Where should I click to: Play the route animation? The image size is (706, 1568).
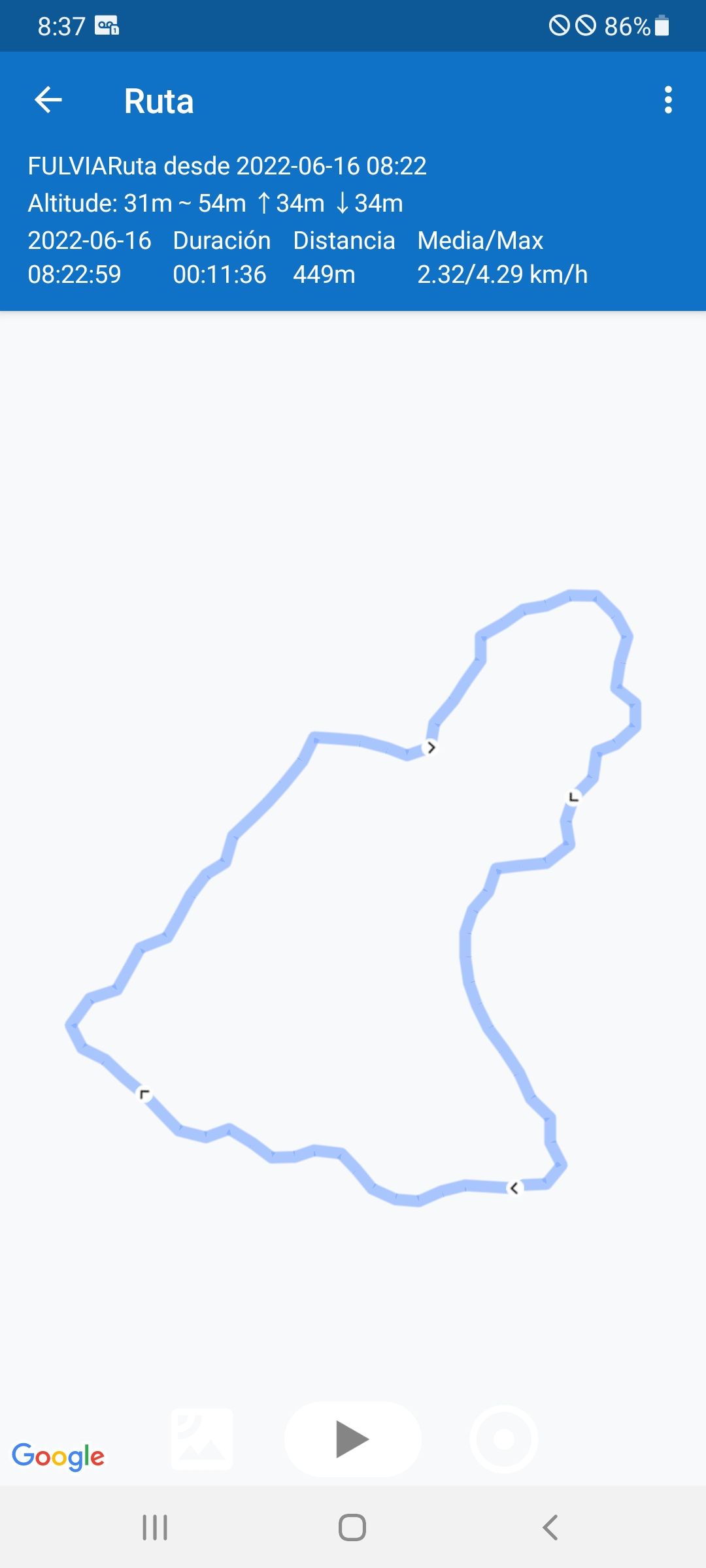coord(352,1439)
